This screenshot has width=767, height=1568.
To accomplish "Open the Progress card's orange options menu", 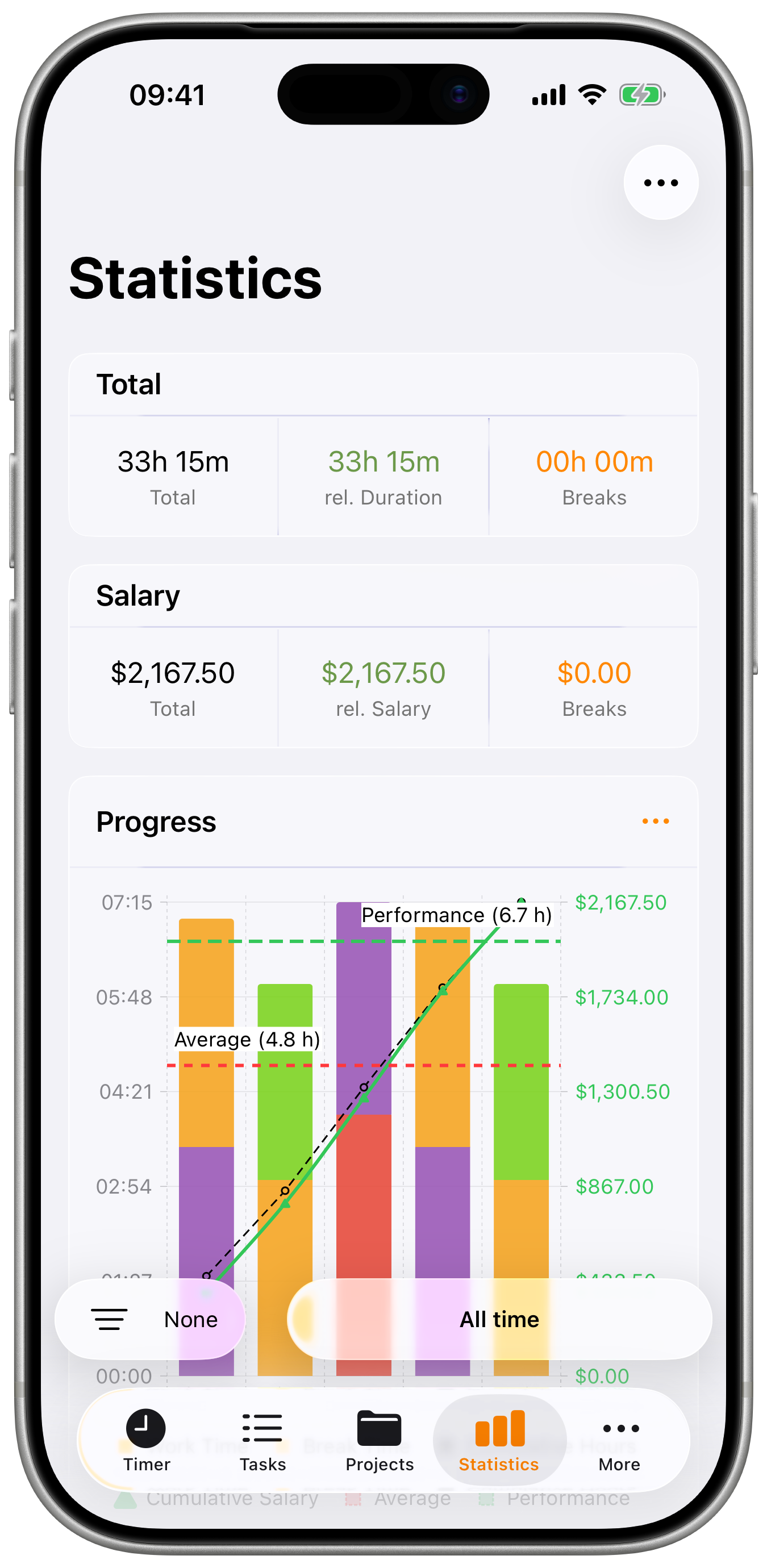I will (x=656, y=821).
